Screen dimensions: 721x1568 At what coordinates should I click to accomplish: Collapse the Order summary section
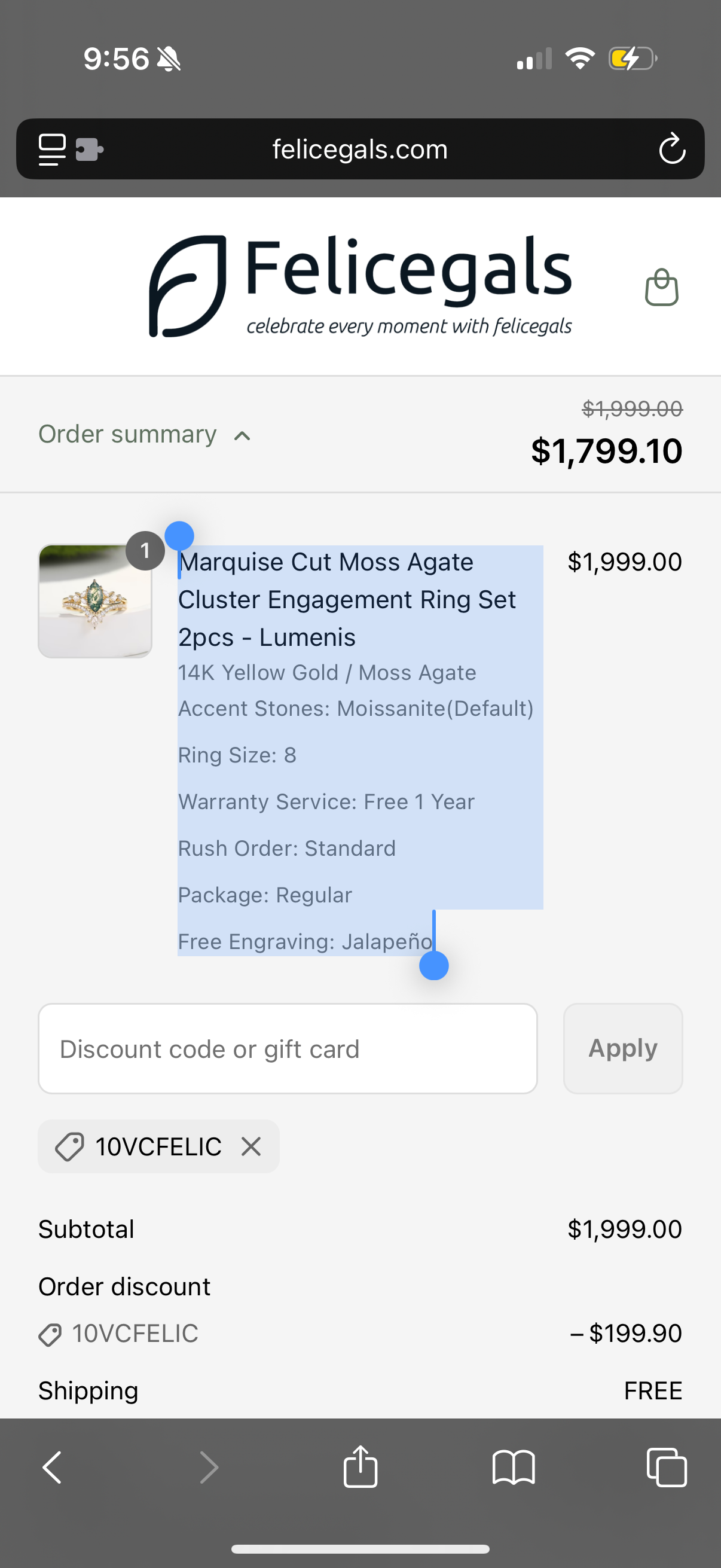pyautogui.click(x=145, y=435)
